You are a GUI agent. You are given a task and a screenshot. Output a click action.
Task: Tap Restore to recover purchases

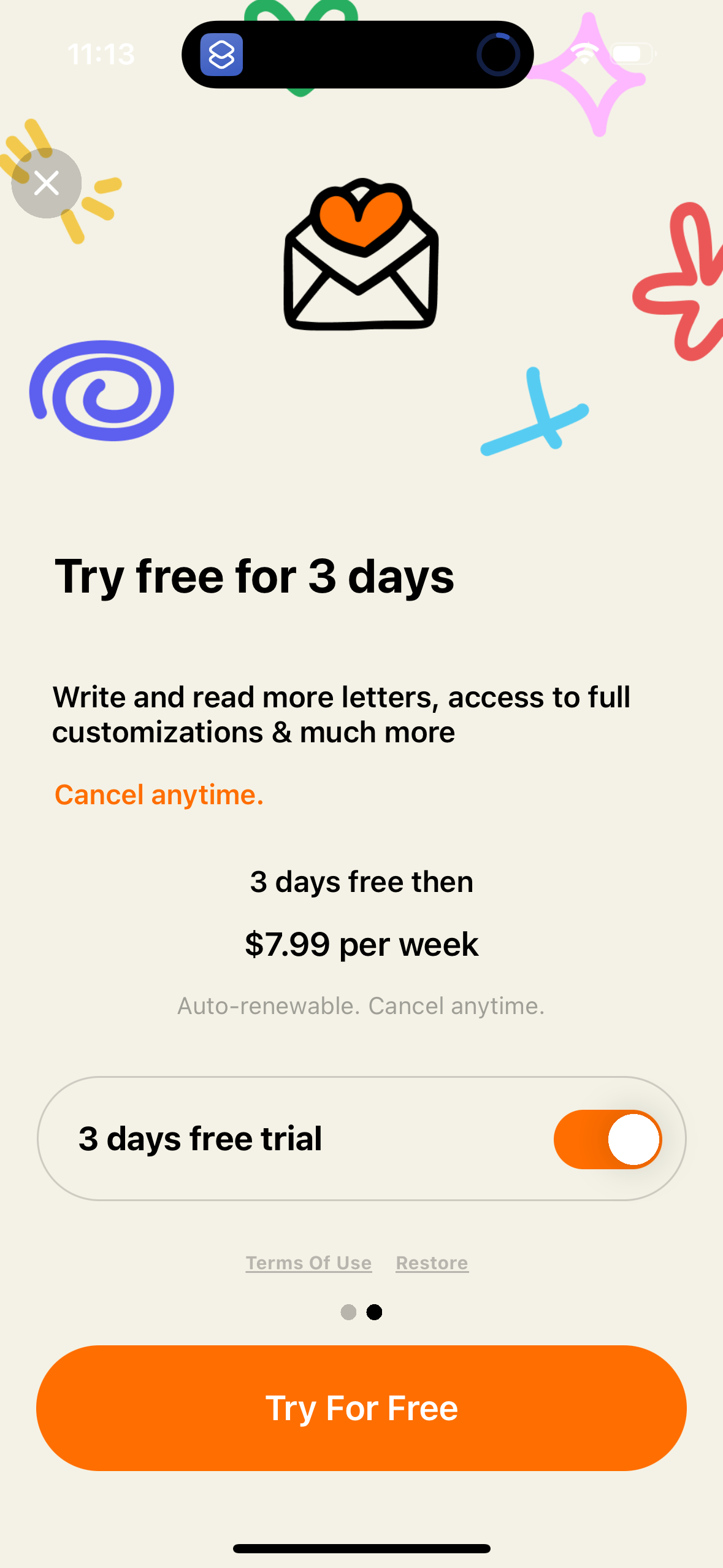click(x=432, y=1262)
